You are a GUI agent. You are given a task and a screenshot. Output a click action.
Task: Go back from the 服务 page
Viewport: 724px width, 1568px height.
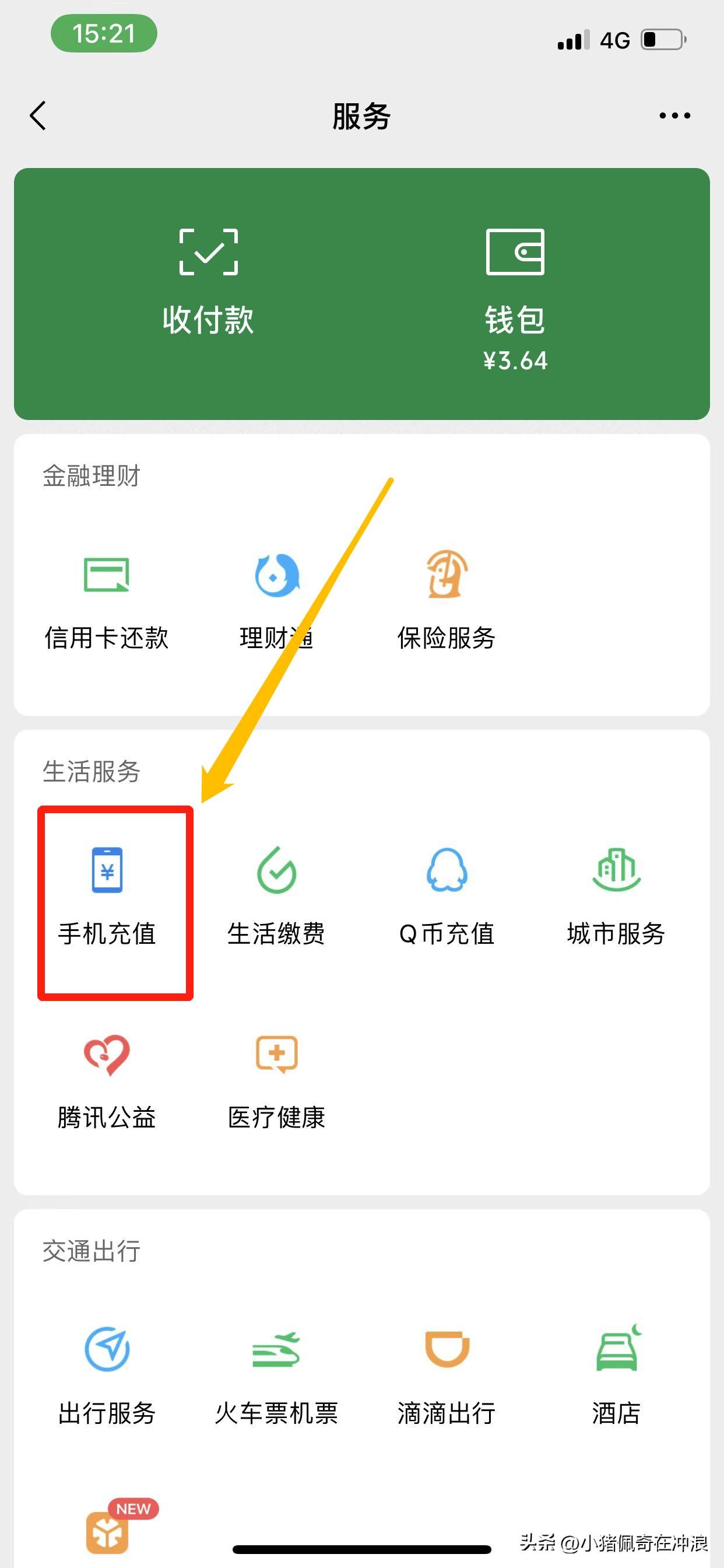point(38,116)
